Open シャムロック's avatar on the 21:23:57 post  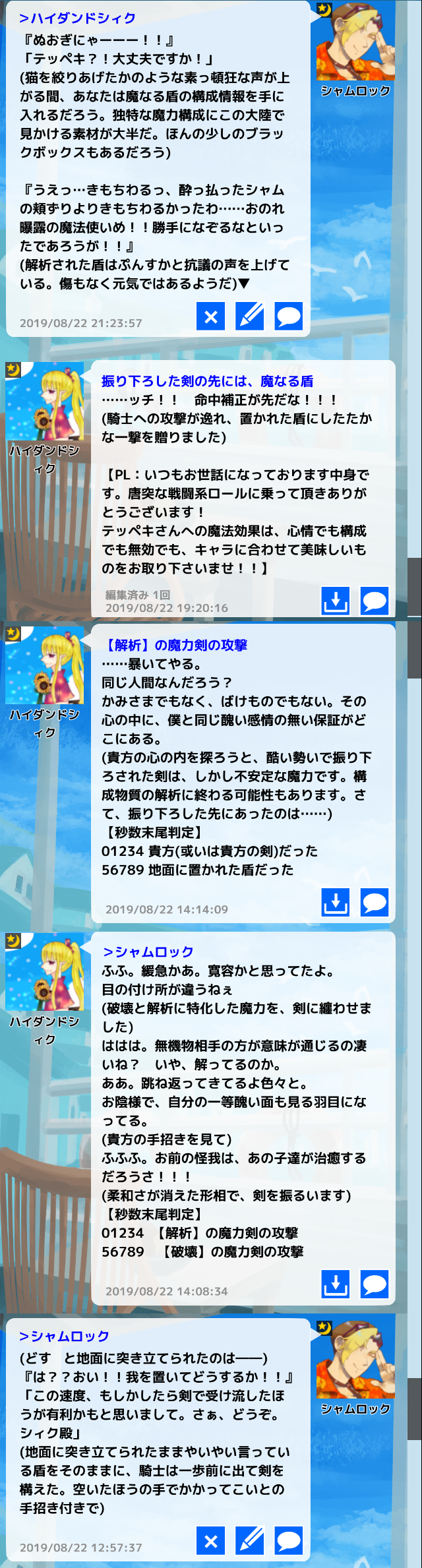tap(355, 41)
